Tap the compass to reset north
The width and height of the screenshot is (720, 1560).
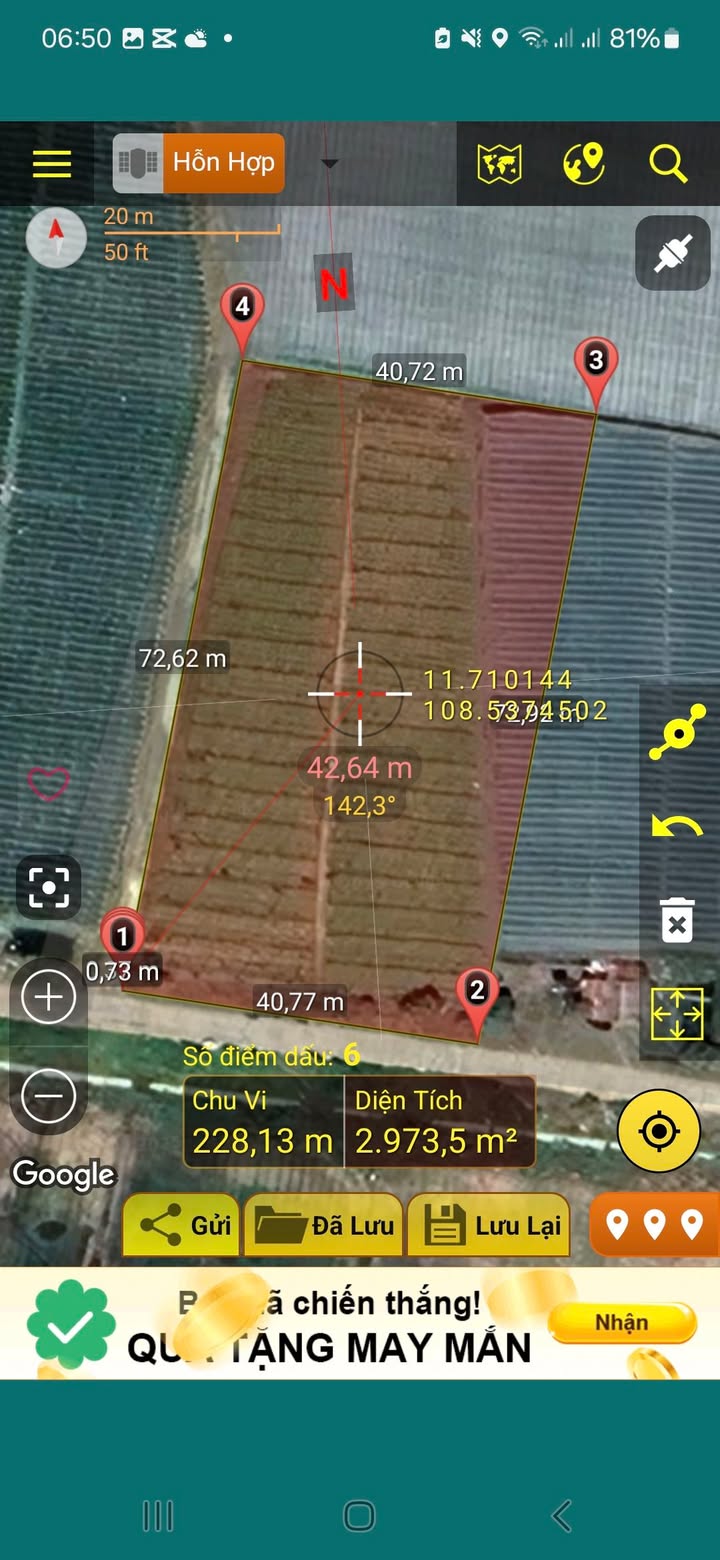(x=56, y=237)
